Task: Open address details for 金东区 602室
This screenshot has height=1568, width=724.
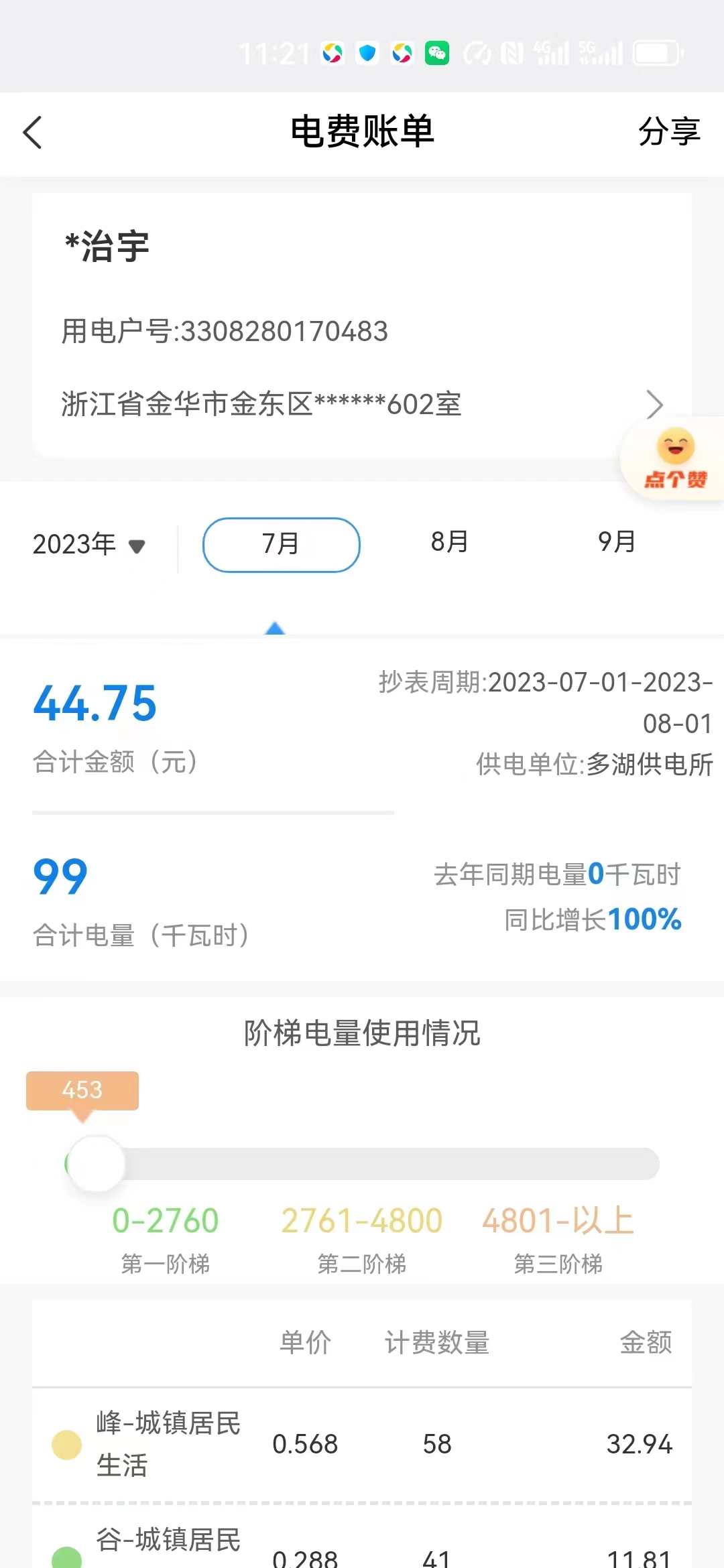Action: (653, 404)
